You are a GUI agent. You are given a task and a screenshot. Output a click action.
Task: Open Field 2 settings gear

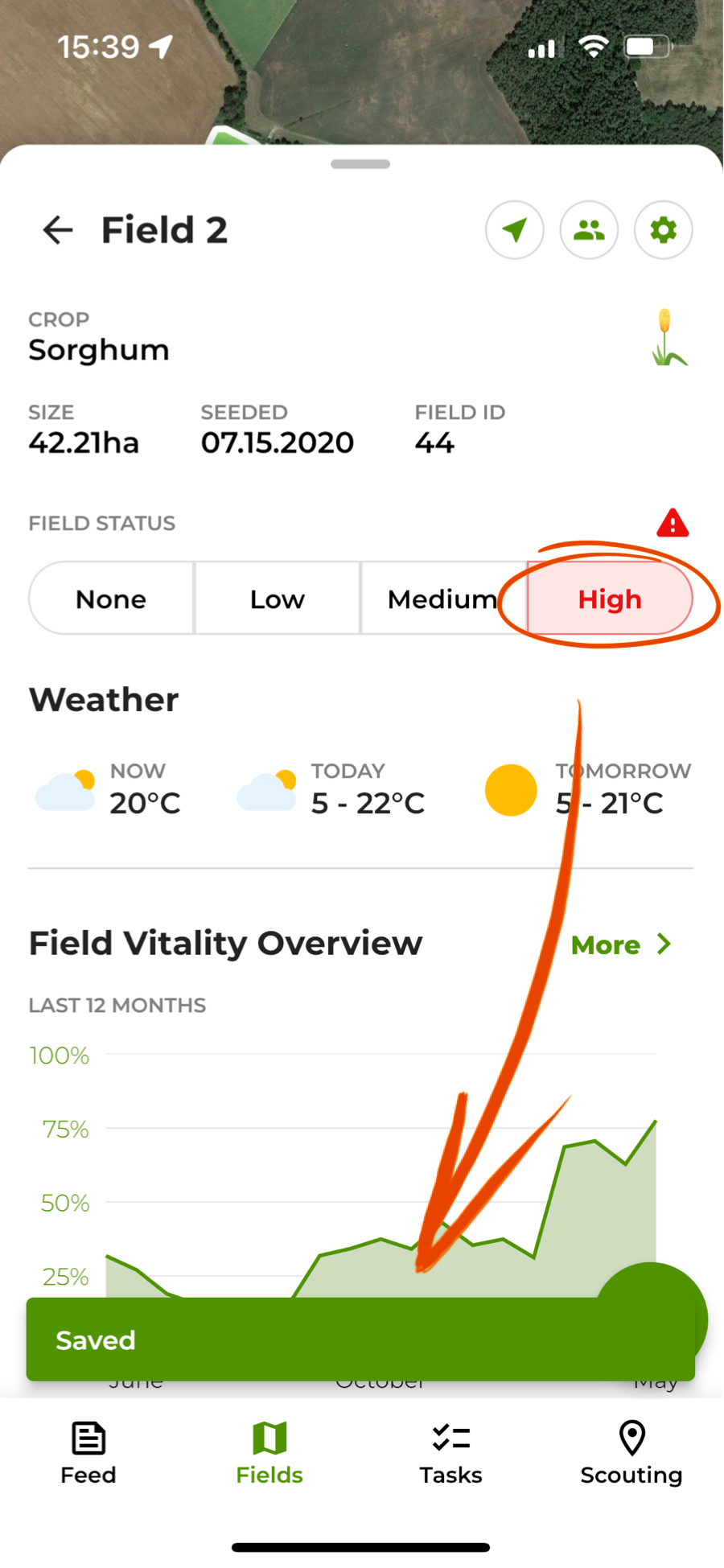tap(663, 230)
